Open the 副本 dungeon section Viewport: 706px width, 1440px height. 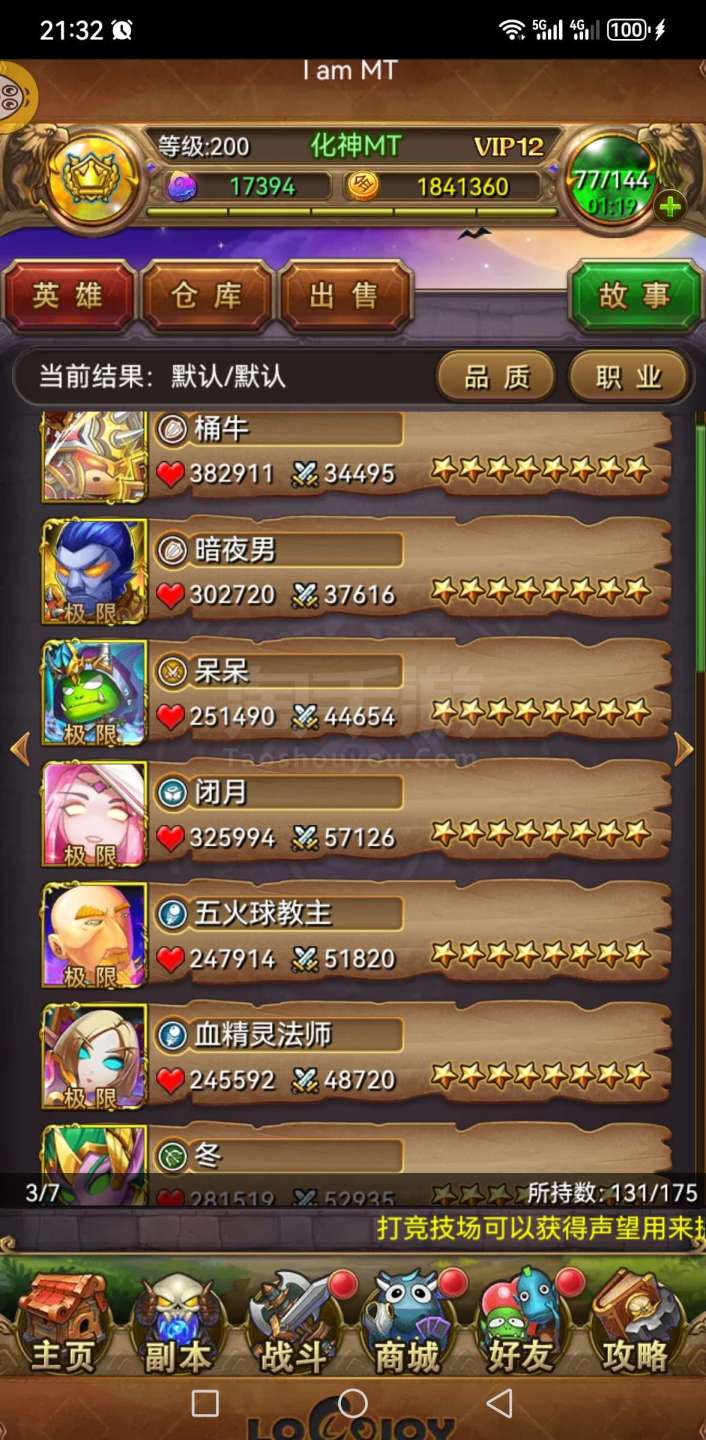click(178, 1325)
